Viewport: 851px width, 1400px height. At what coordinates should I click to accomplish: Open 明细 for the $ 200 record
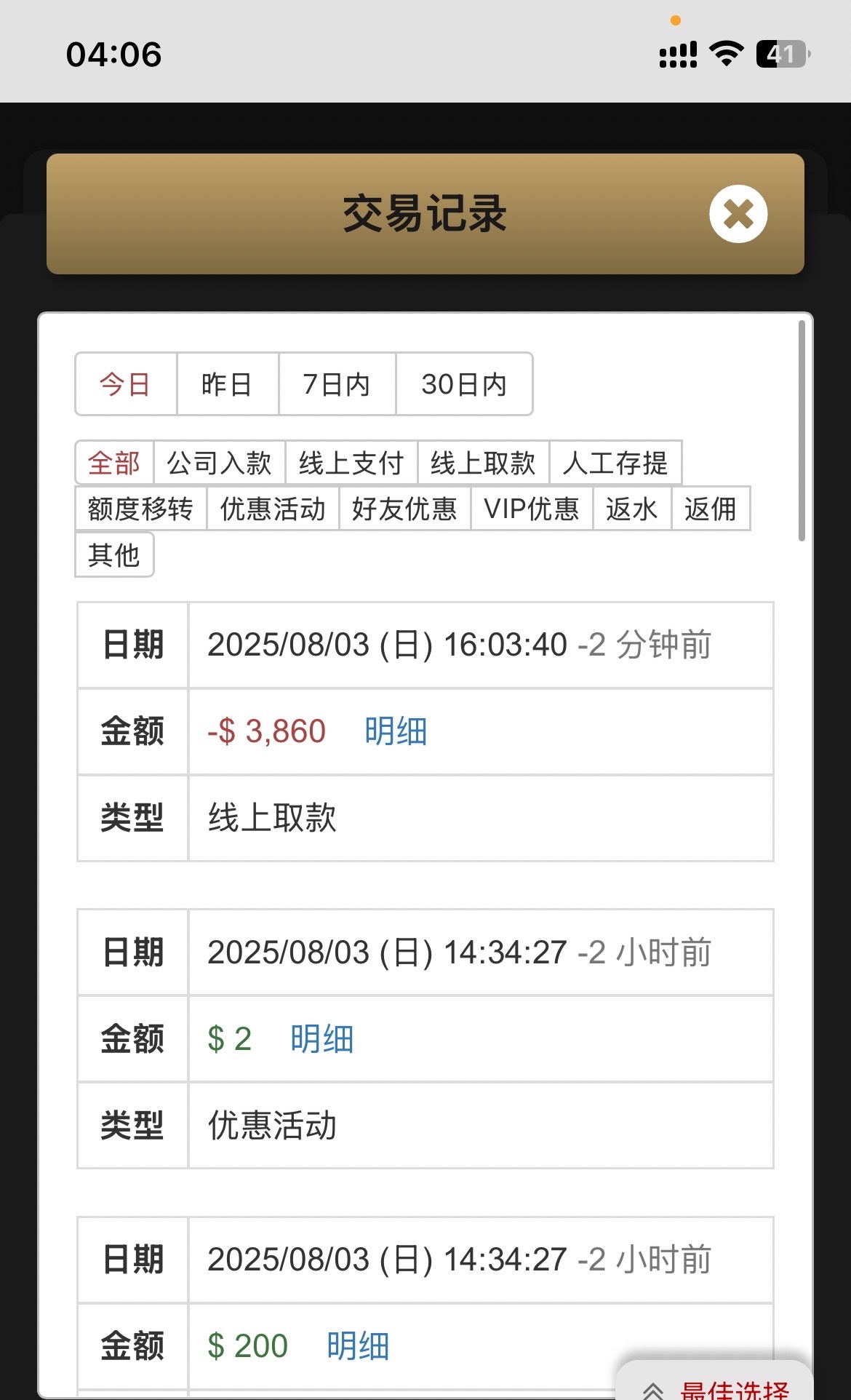[x=358, y=1346]
